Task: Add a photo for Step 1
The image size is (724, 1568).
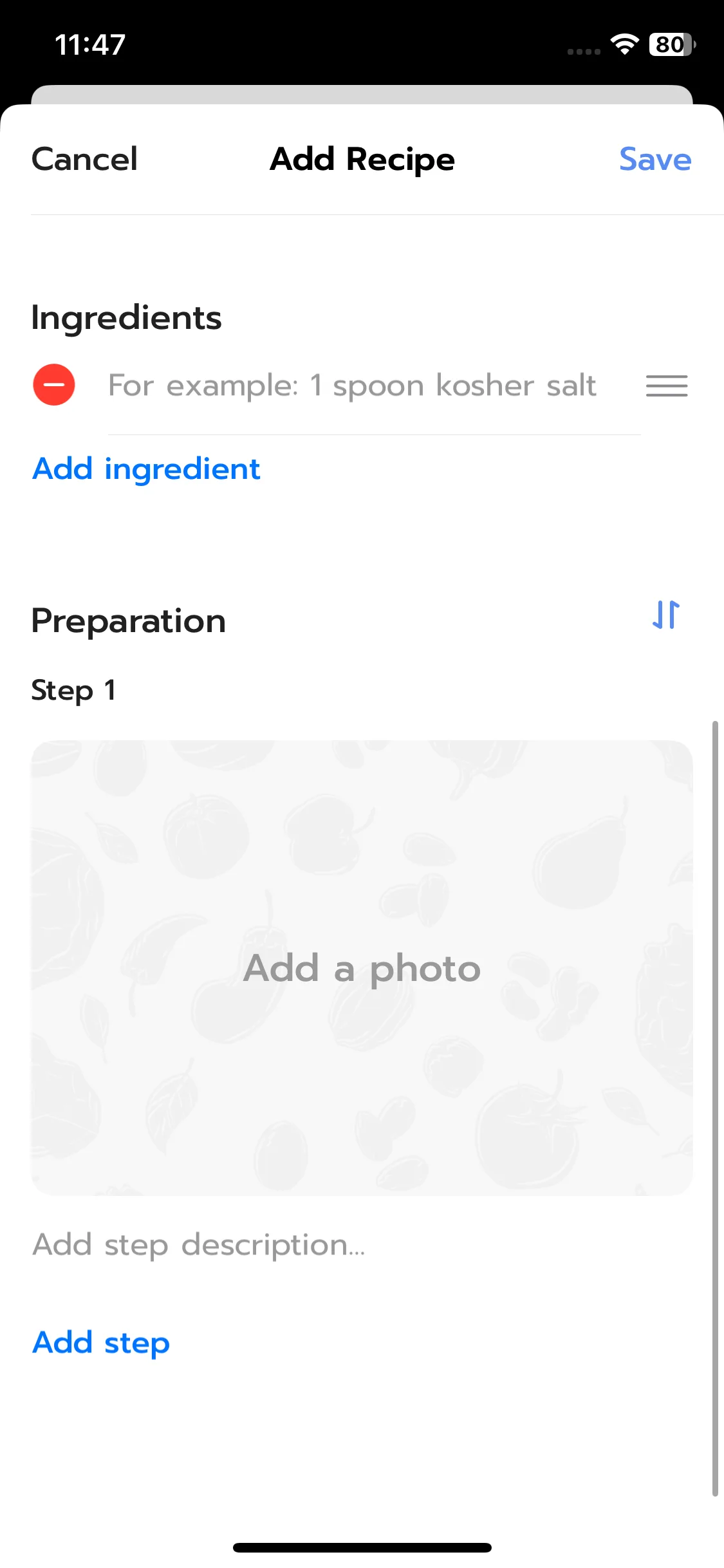Action: tap(362, 967)
